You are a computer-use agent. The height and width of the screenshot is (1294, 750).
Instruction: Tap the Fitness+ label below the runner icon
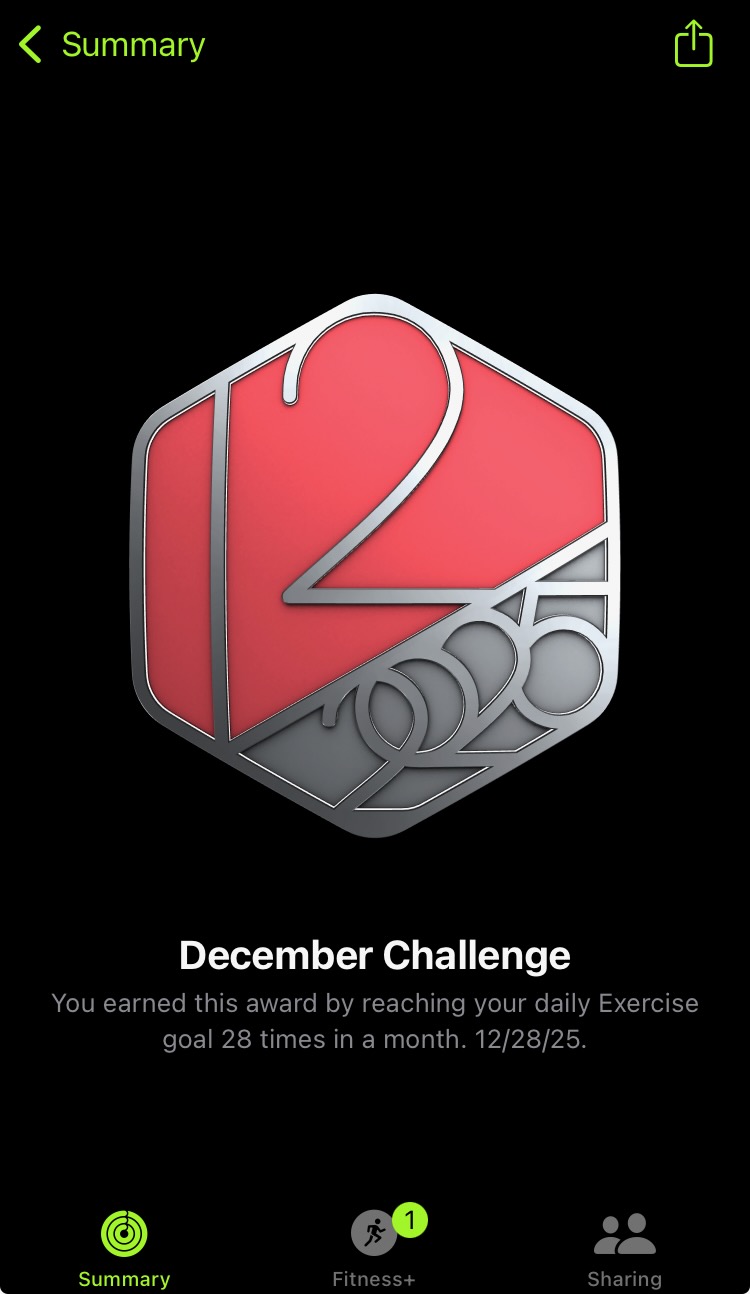[x=374, y=1278]
